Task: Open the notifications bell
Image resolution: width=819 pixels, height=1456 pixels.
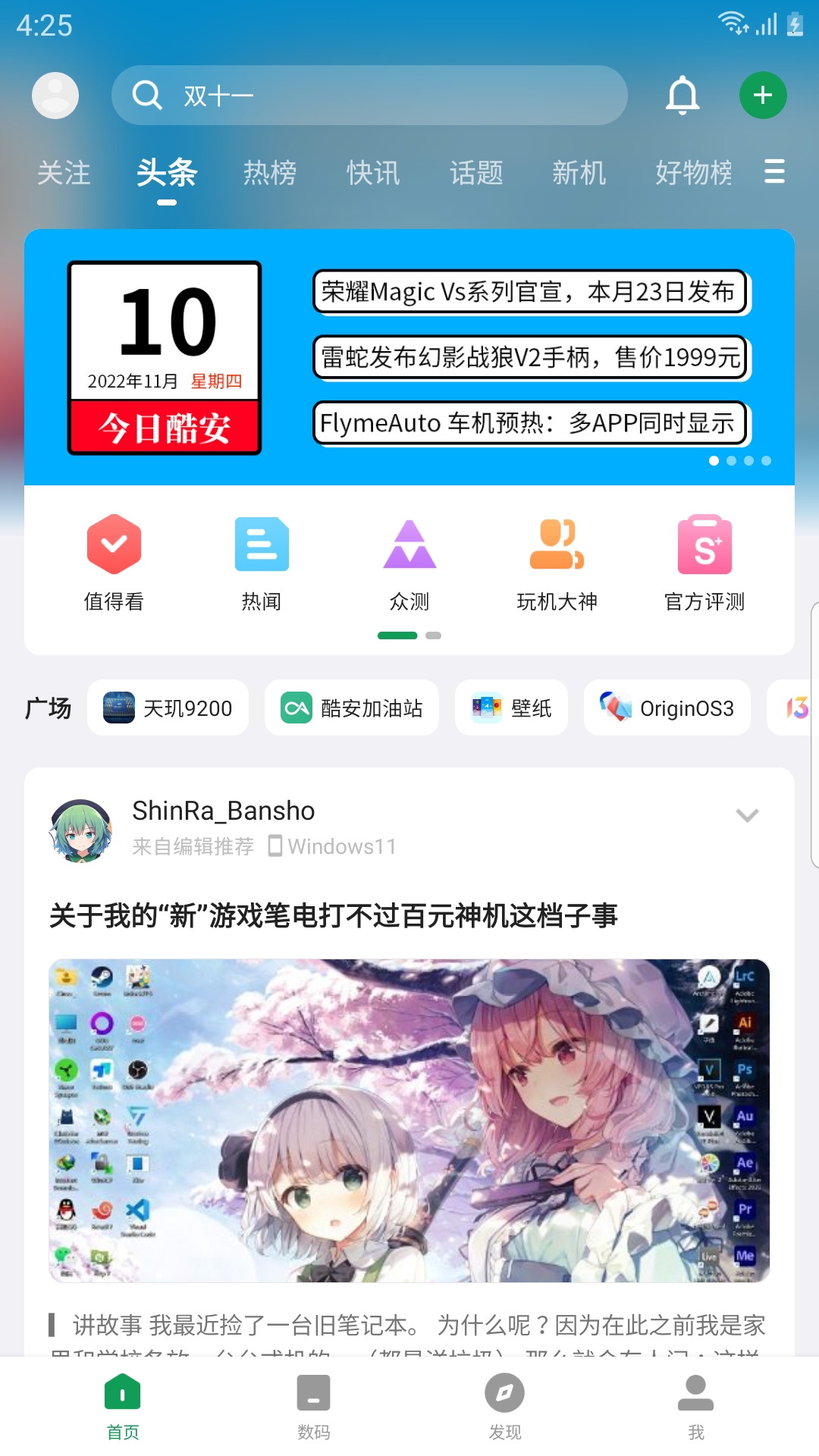Action: point(682,96)
